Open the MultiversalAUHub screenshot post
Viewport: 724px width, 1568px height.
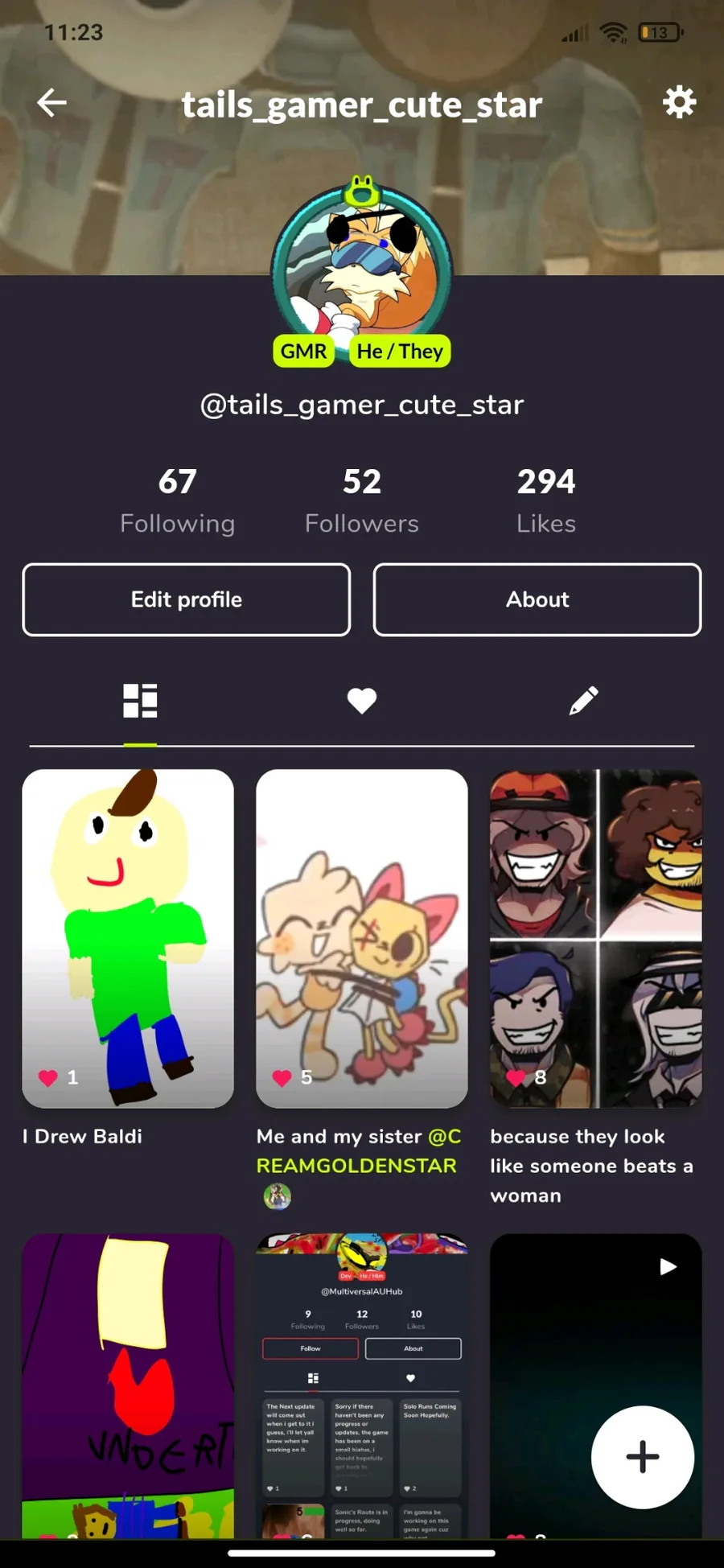(361, 1385)
